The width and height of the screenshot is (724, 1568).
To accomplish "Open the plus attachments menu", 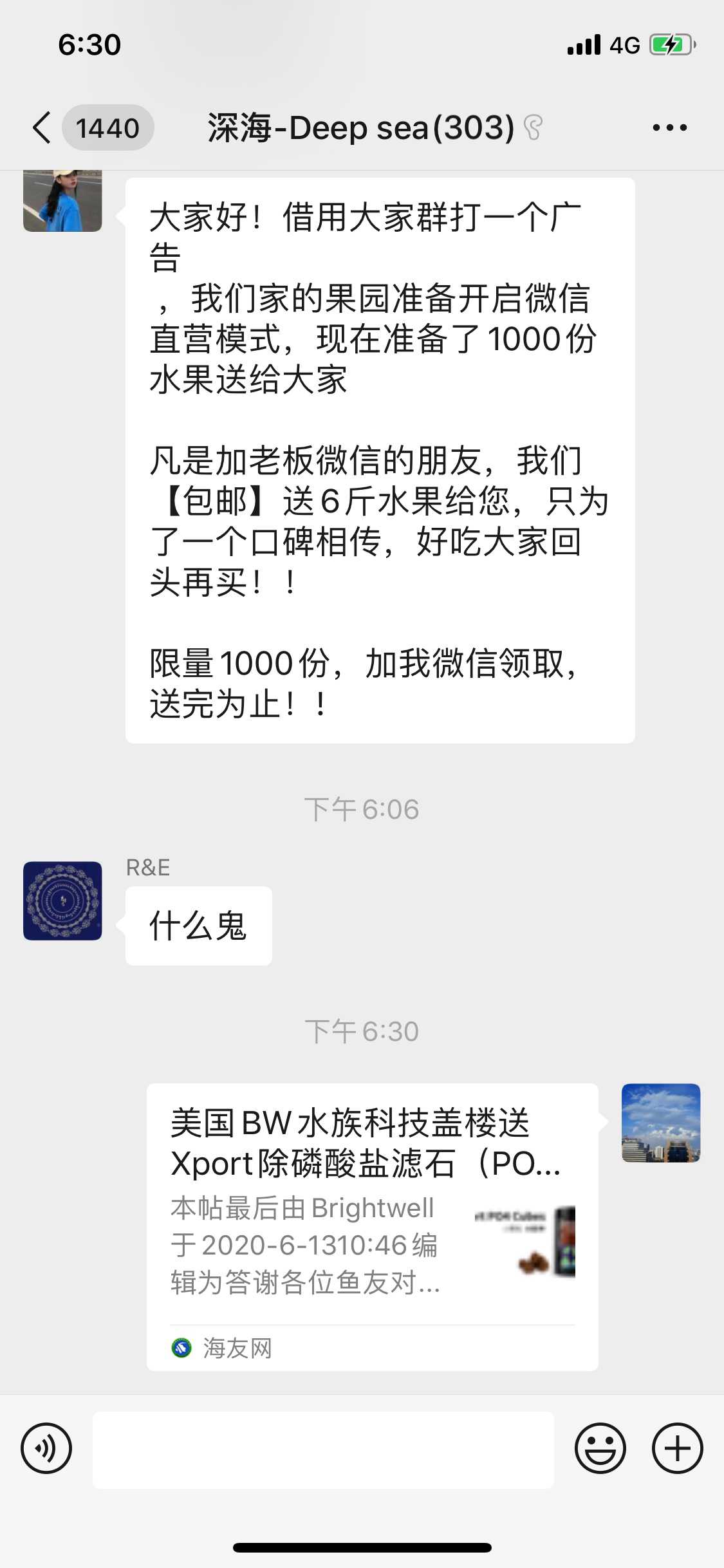I will click(x=677, y=1448).
